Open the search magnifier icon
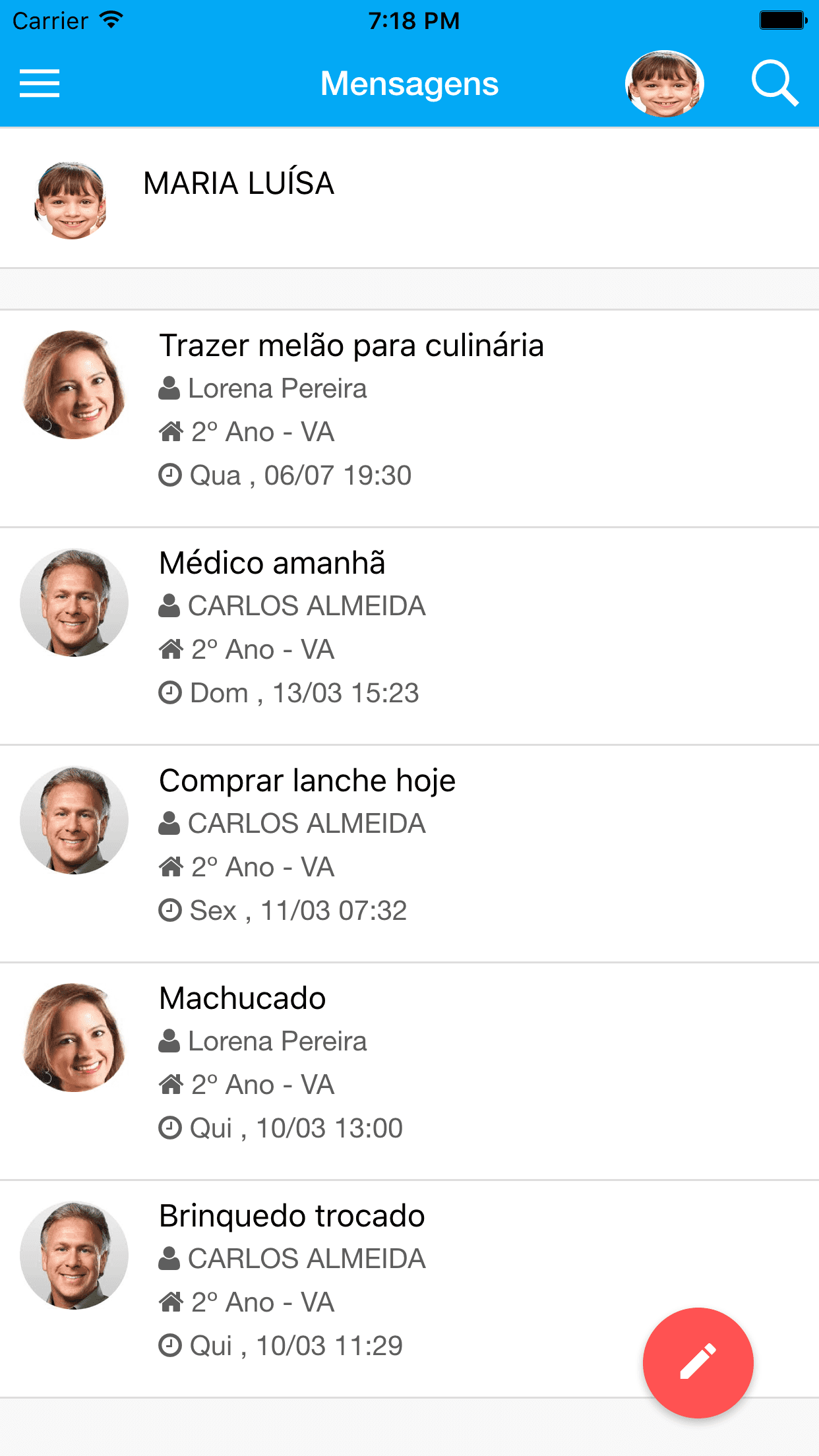Image resolution: width=819 pixels, height=1456 pixels. click(x=775, y=84)
